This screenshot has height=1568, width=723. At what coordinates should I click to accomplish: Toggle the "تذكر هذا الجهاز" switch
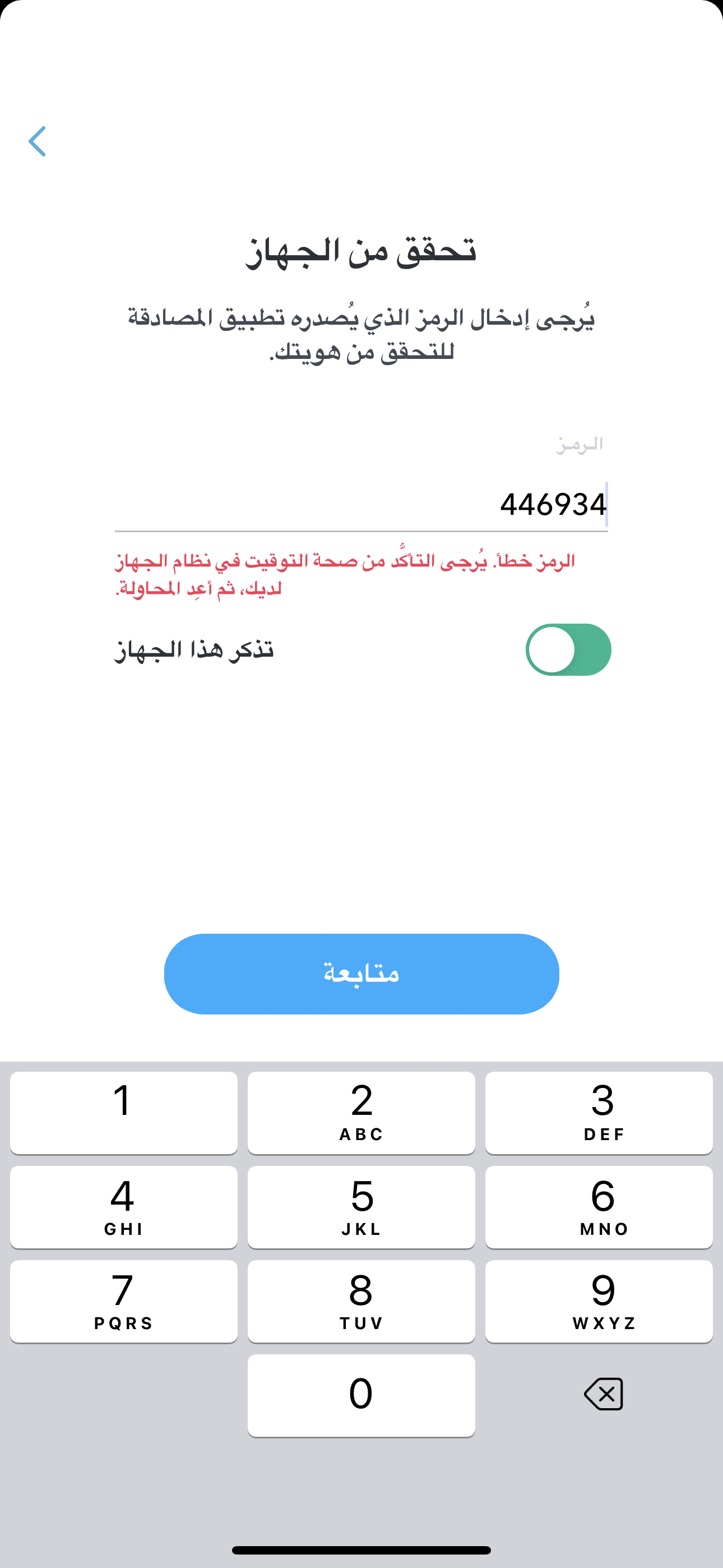(568, 649)
